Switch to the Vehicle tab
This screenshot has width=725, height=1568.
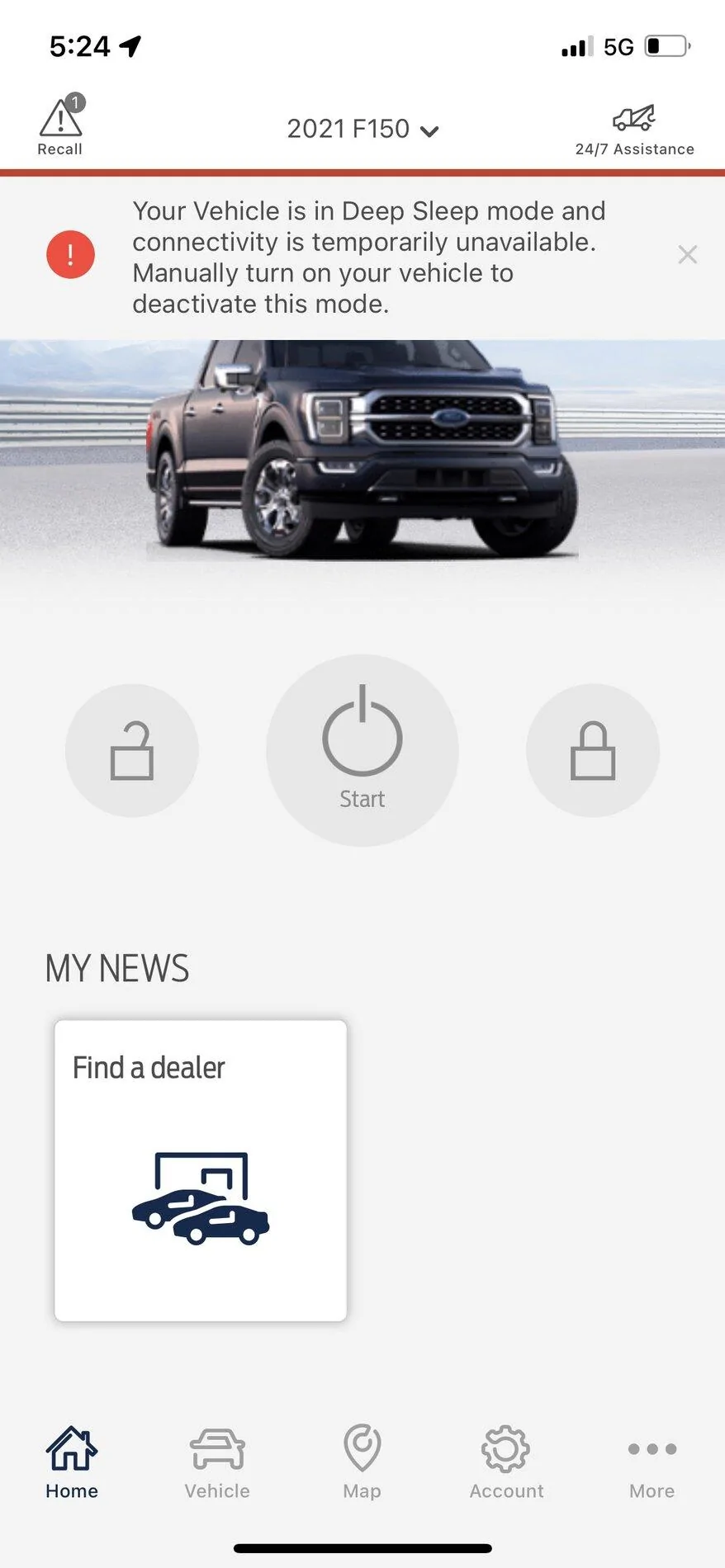217,1462
